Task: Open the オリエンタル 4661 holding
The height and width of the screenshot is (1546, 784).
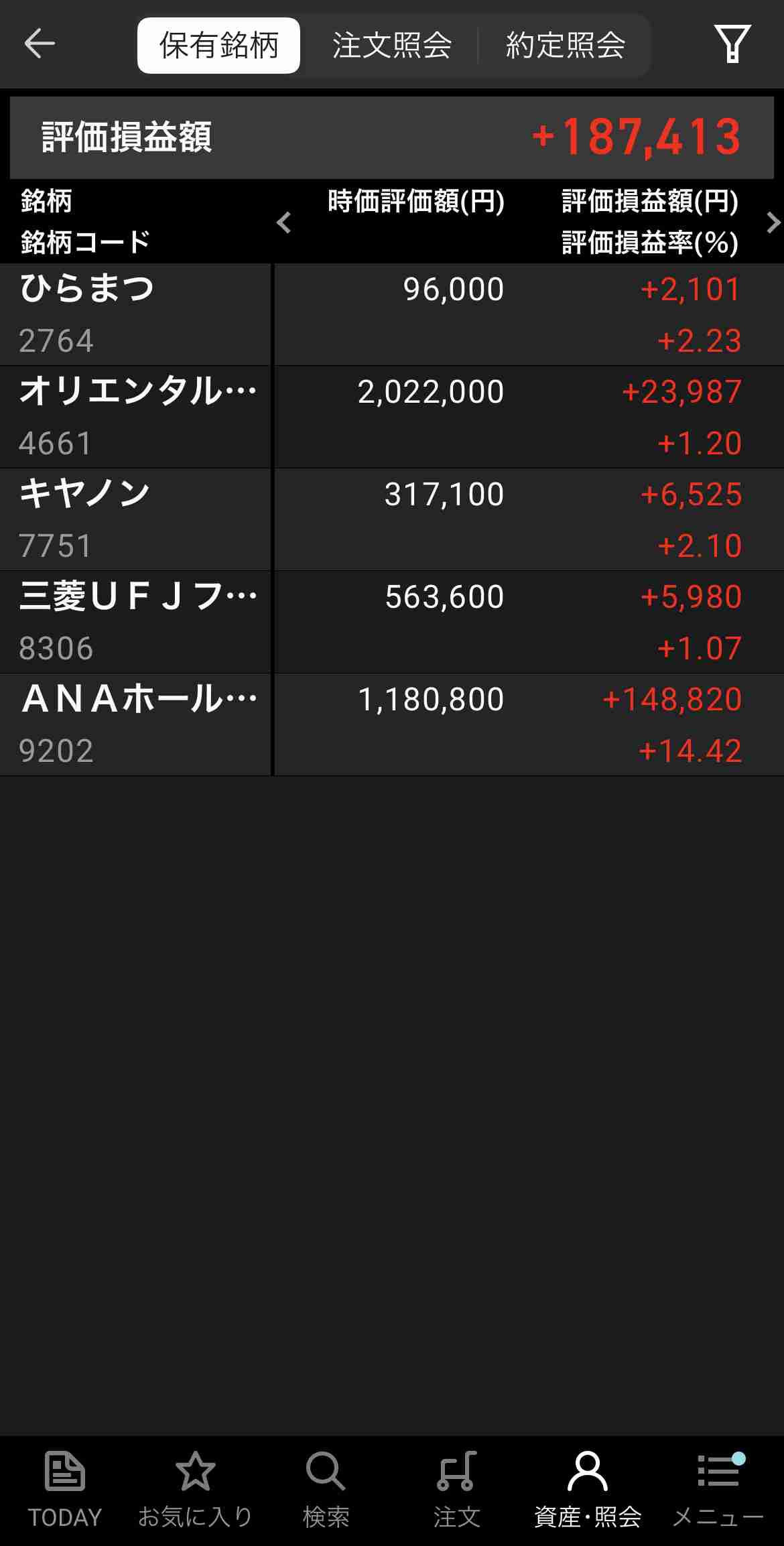Action: (392, 417)
